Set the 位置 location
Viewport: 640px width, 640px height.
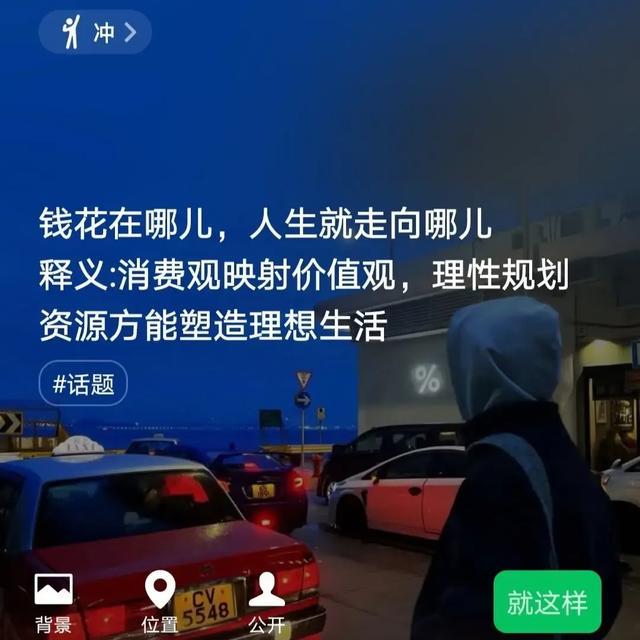click(x=159, y=603)
